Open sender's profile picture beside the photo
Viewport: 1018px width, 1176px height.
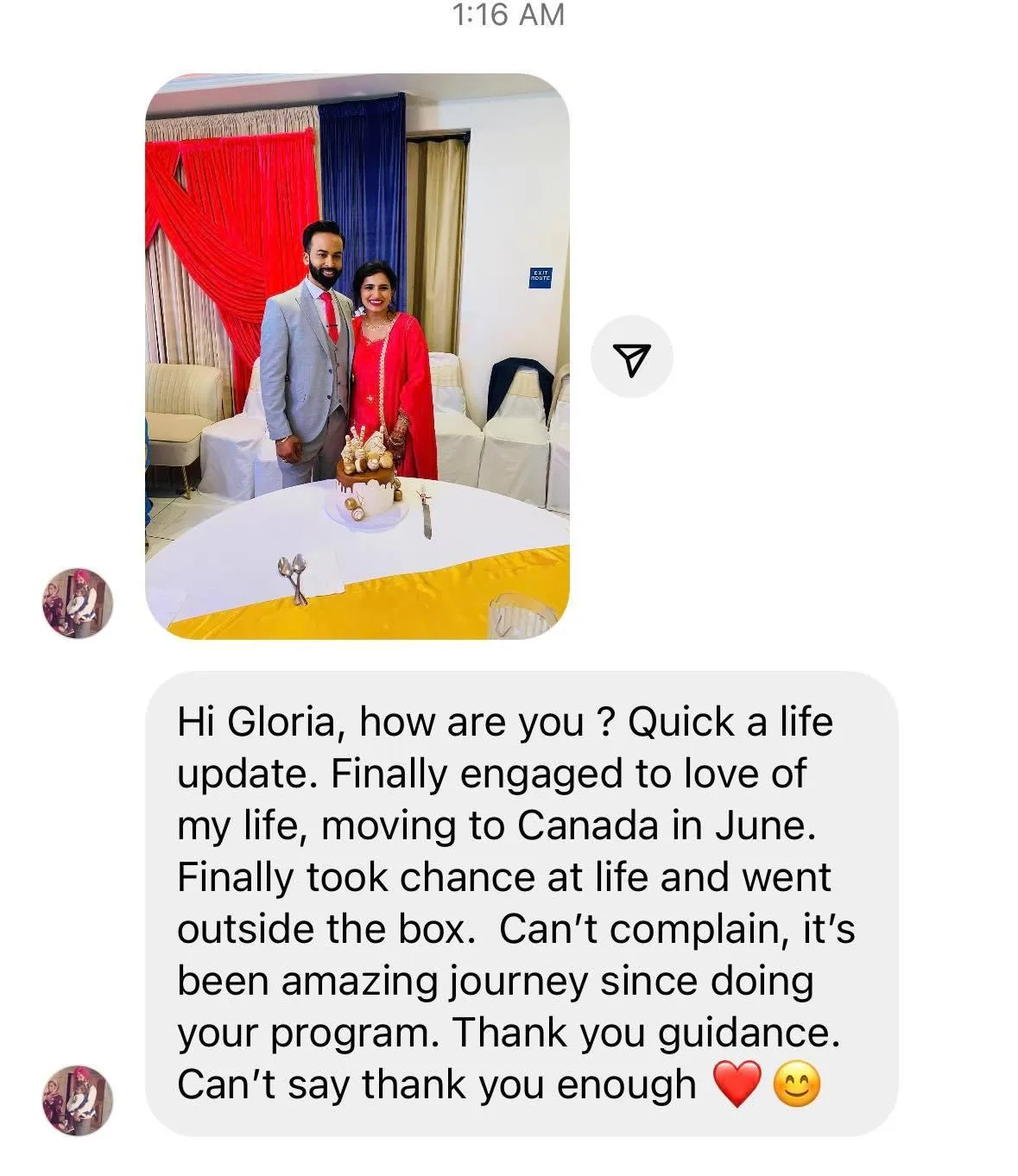click(x=78, y=603)
